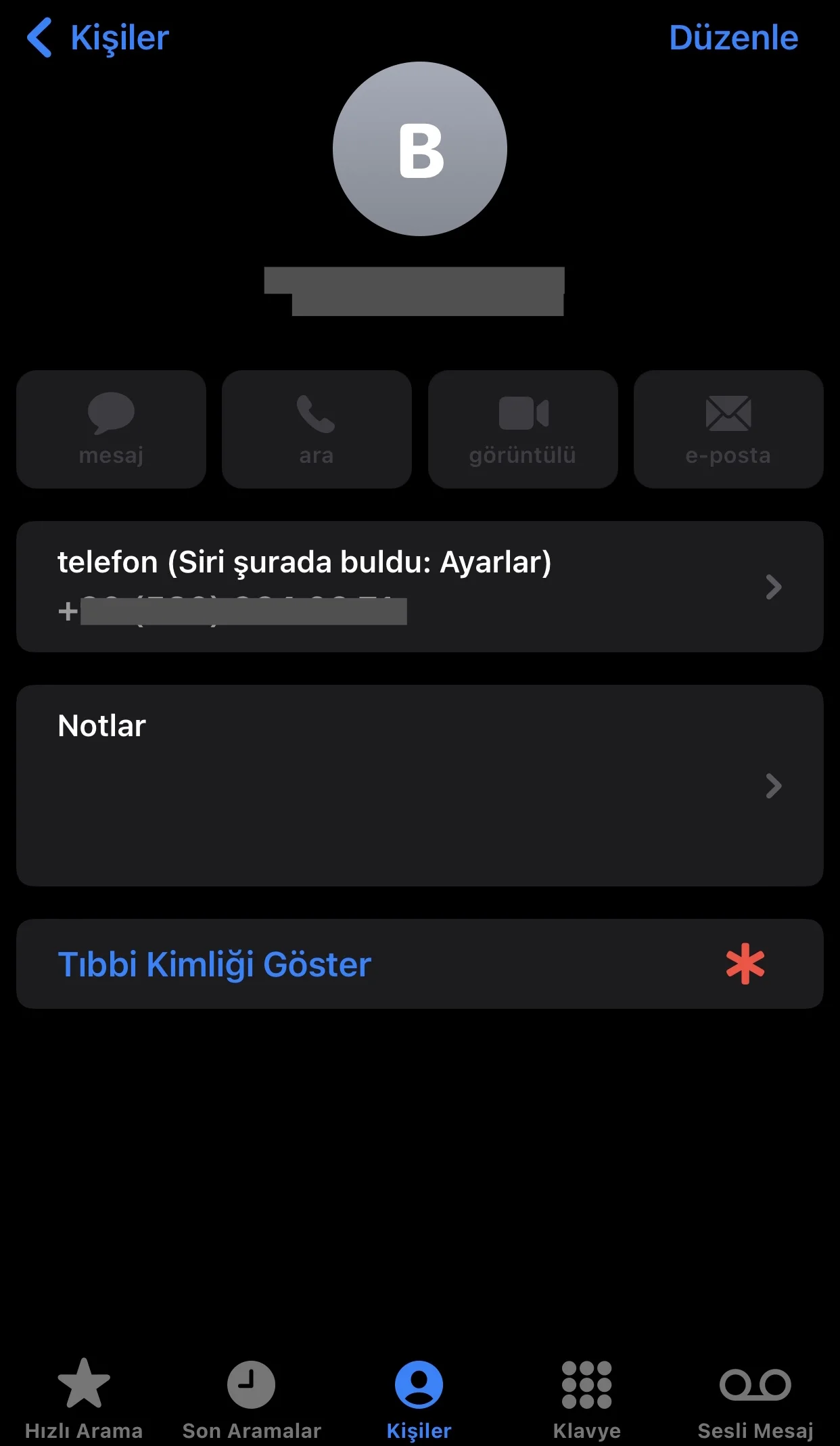Open the telefon number row
The height and width of the screenshot is (1446, 840).
coord(419,587)
